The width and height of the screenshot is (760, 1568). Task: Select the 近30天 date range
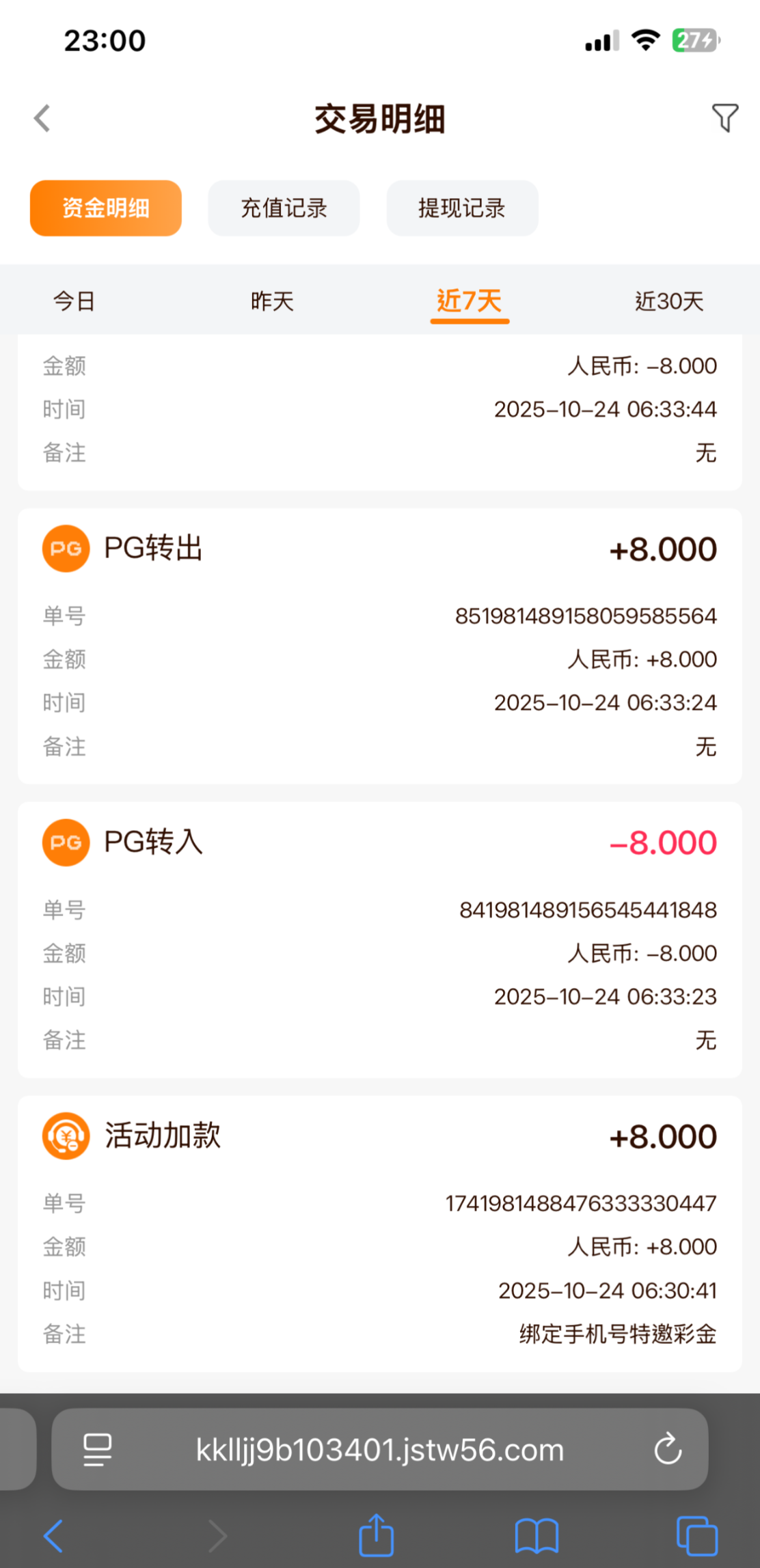coord(669,301)
